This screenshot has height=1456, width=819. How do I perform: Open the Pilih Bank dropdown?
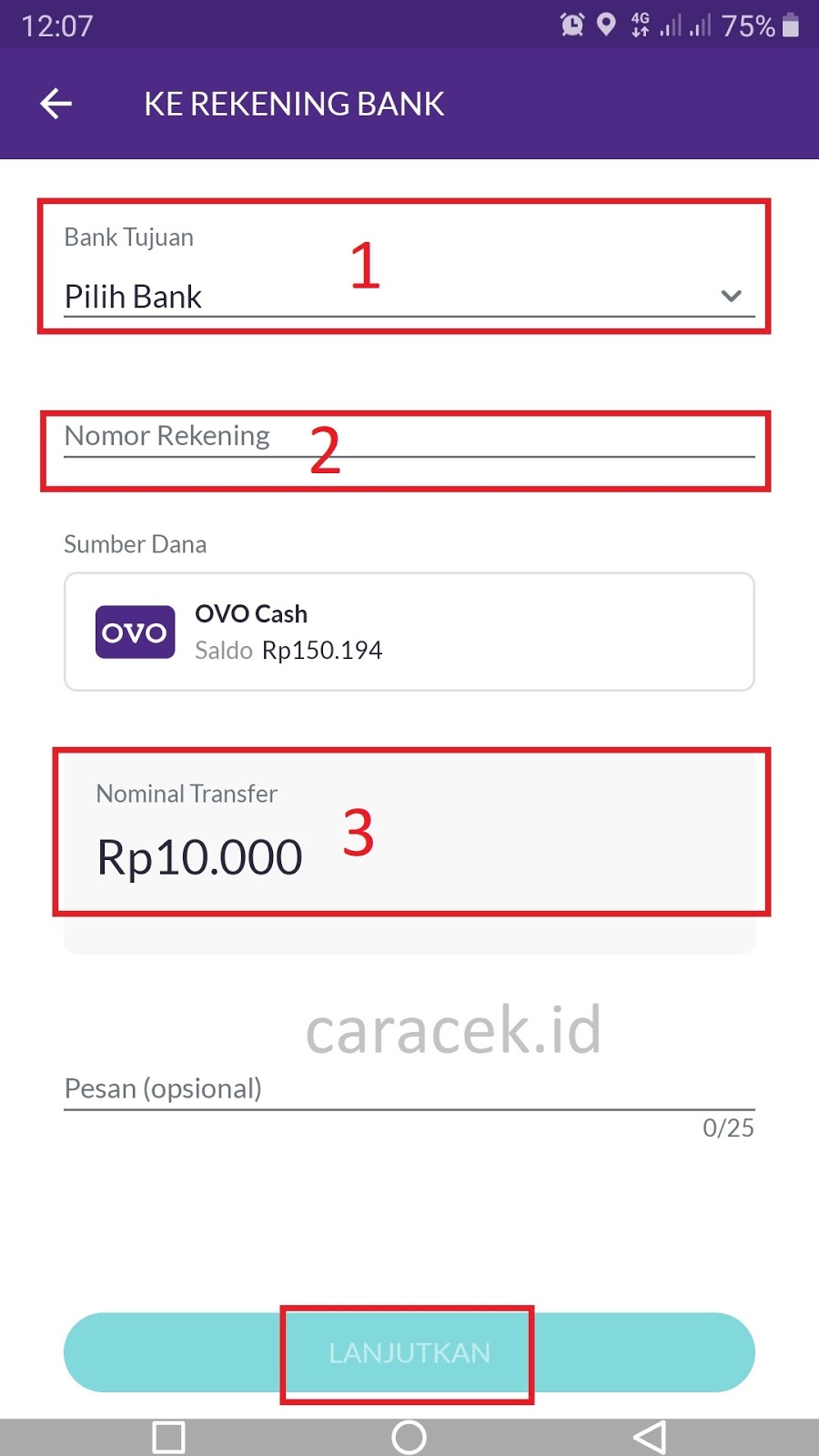pos(132,296)
